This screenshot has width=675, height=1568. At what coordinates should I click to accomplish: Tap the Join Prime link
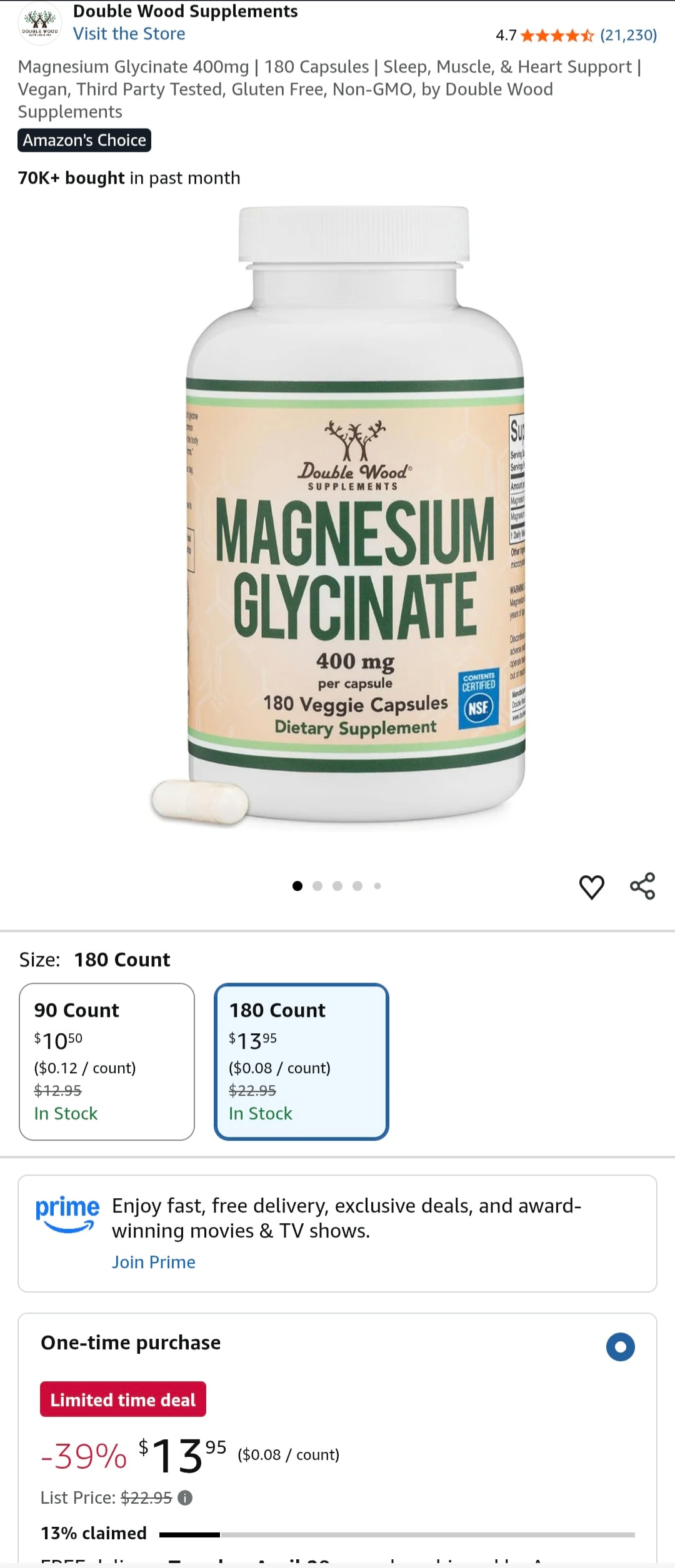click(153, 1262)
